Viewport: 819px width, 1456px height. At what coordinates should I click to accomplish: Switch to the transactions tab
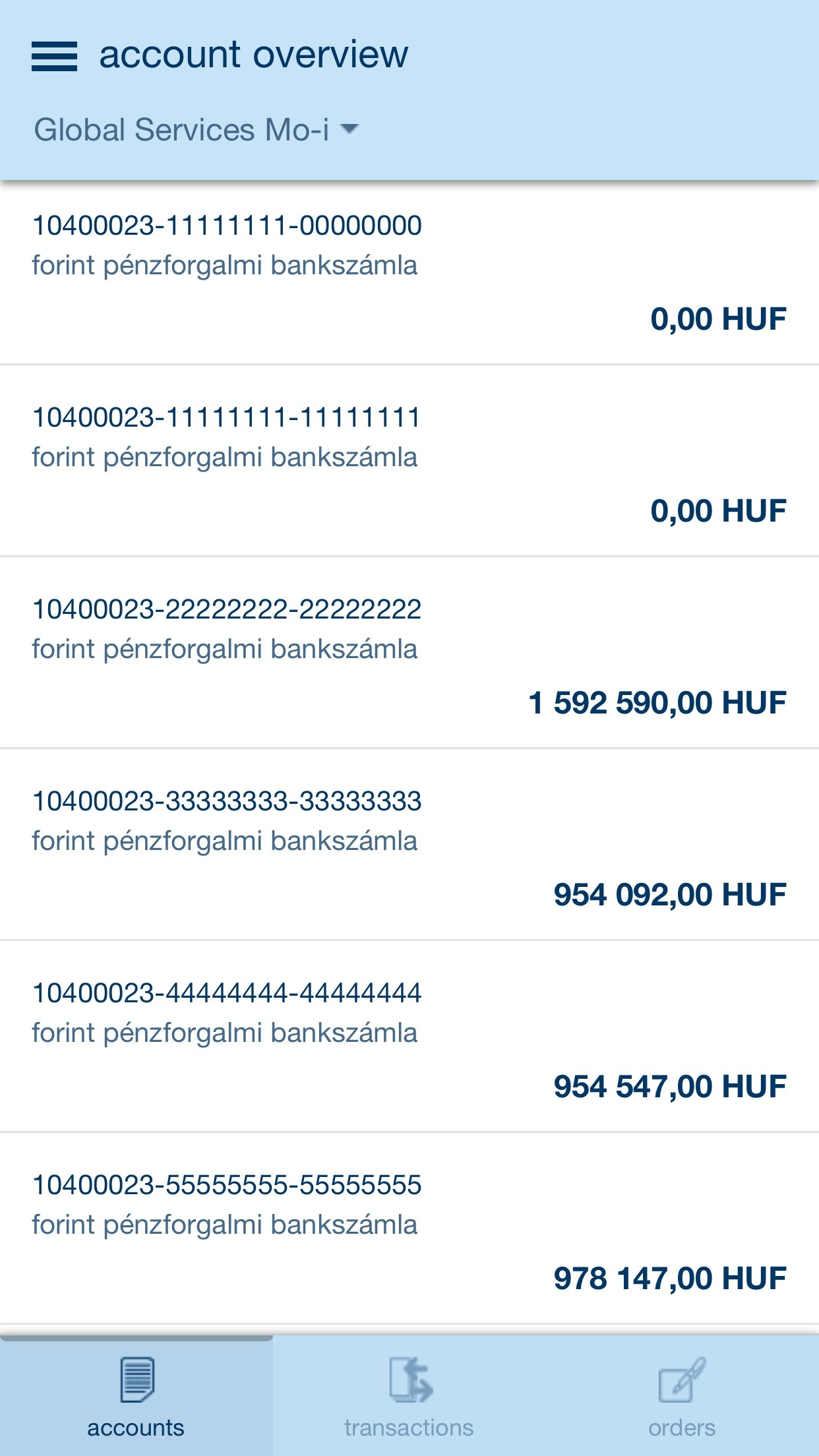(x=409, y=1397)
